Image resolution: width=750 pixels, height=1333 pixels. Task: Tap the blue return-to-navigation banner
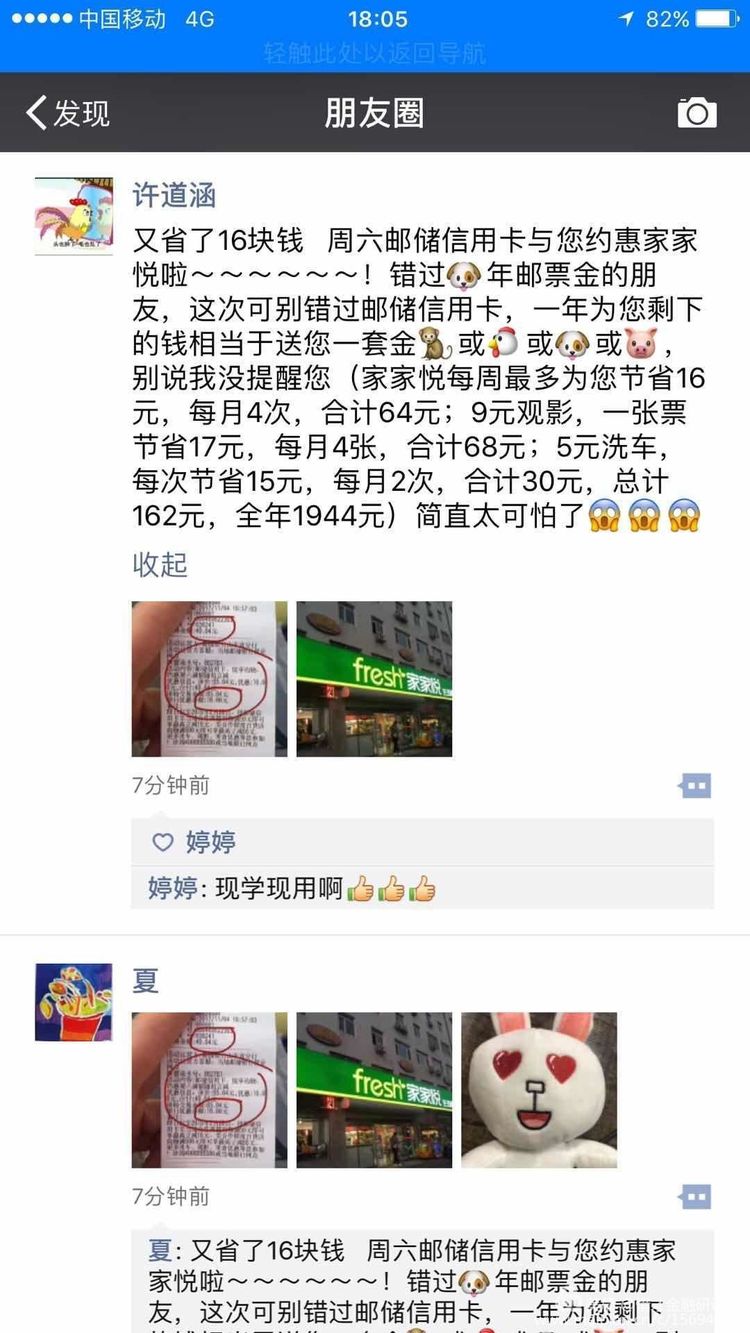coord(375,52)
